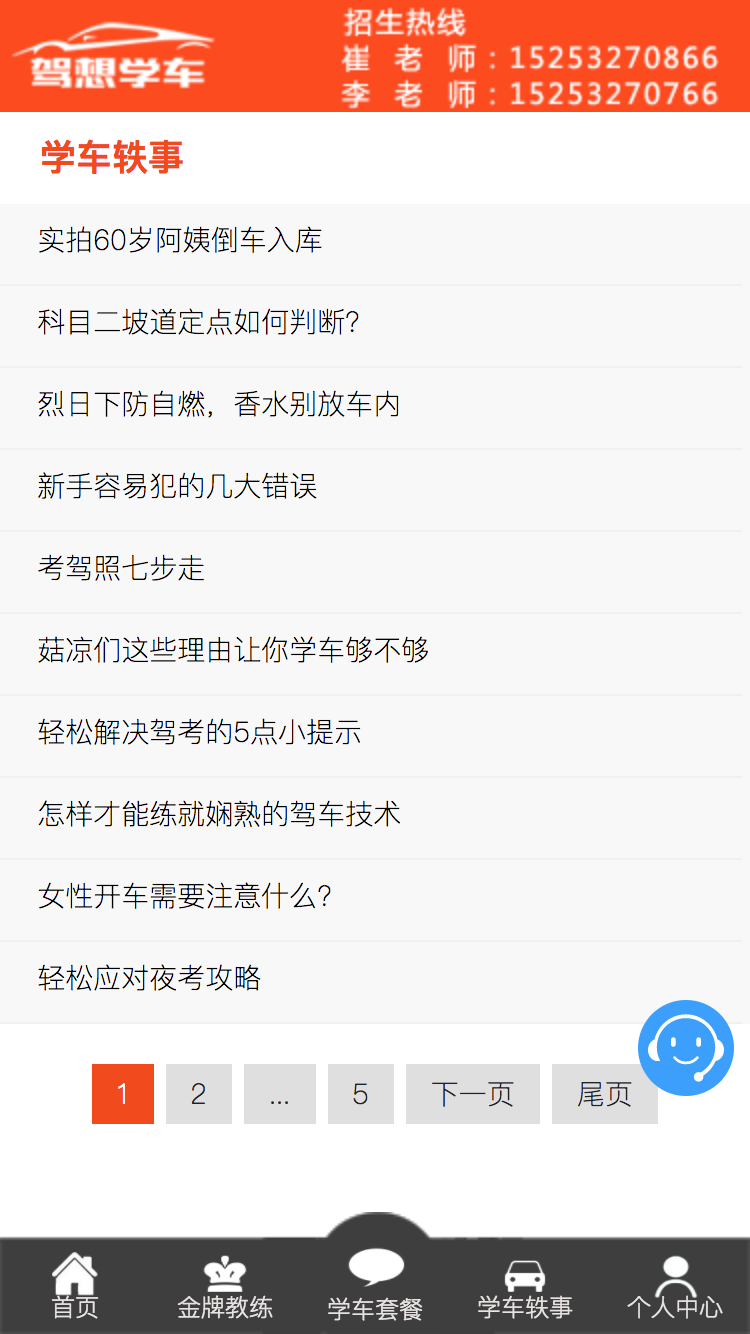Jump to page 5

tap(361, 1093)
